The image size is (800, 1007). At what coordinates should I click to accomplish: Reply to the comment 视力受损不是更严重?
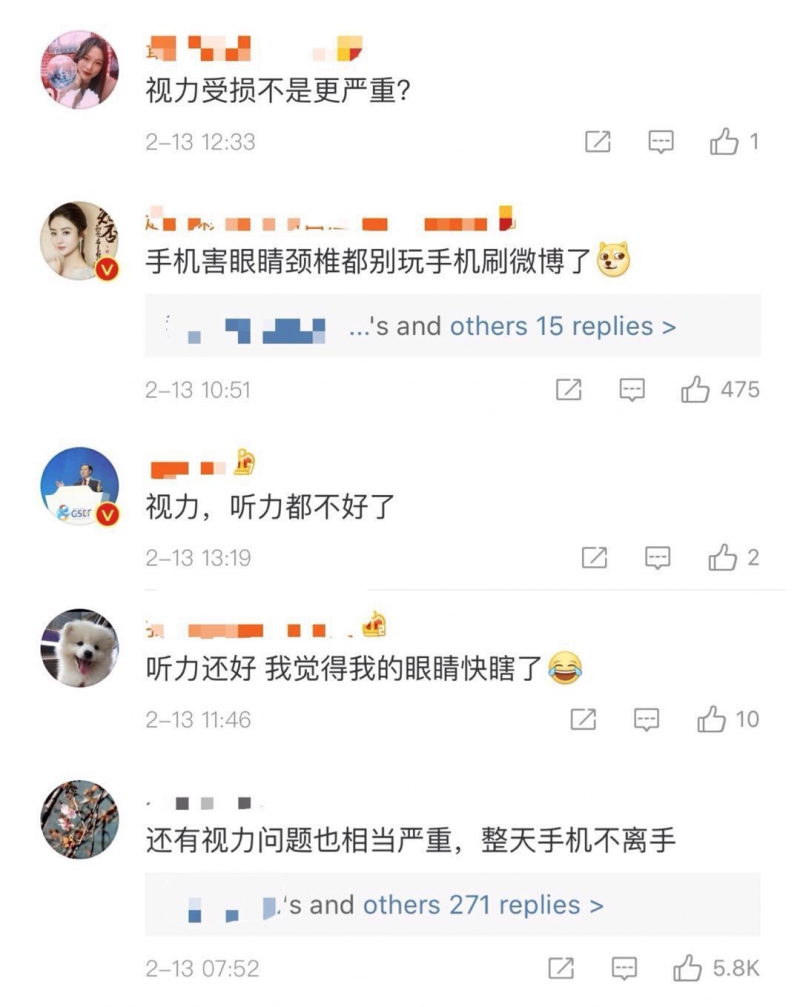661,143
